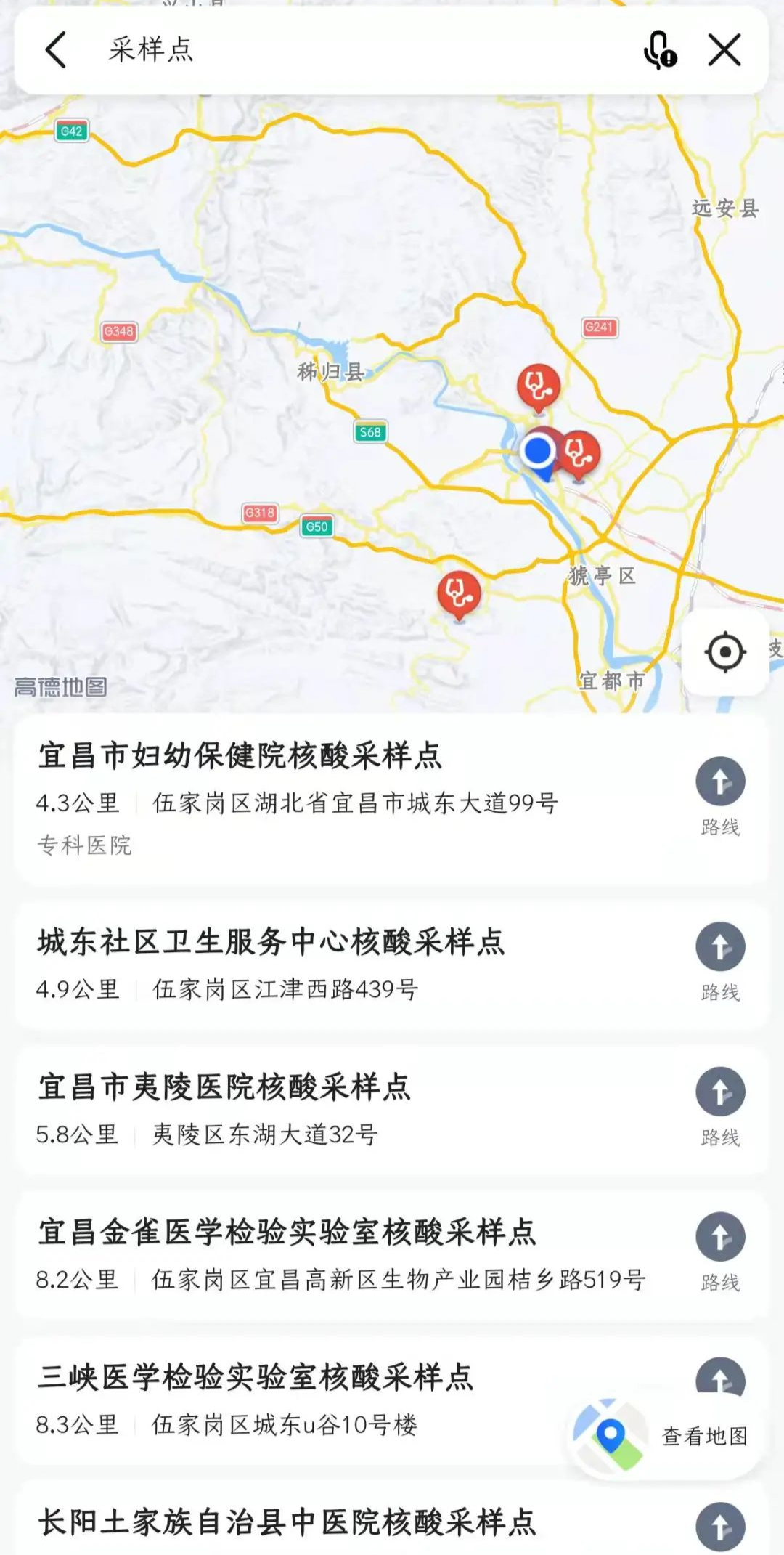Start voice search with the microphone

click(660, 50)
